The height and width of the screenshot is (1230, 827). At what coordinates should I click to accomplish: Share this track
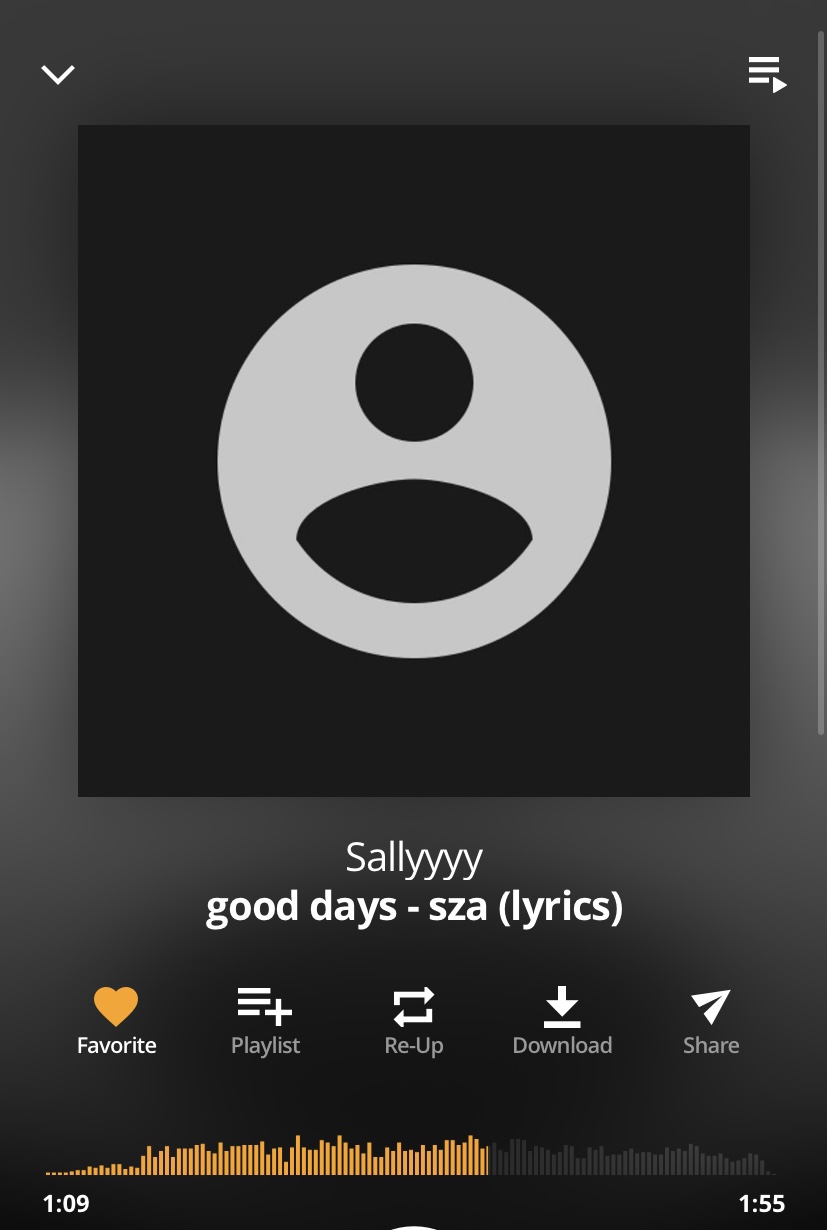coord(710,1006)
